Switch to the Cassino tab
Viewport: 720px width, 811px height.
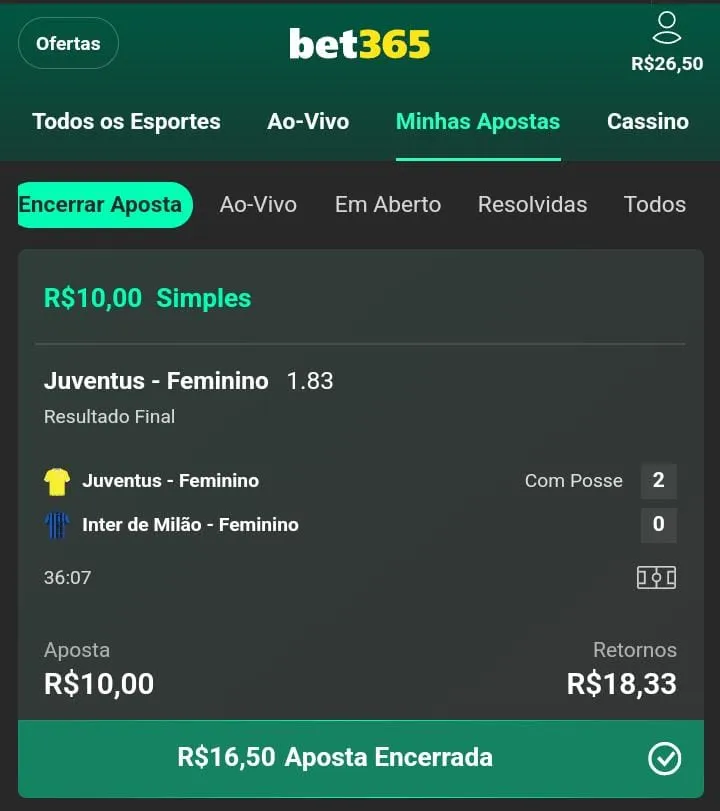[x=648, y=122]
